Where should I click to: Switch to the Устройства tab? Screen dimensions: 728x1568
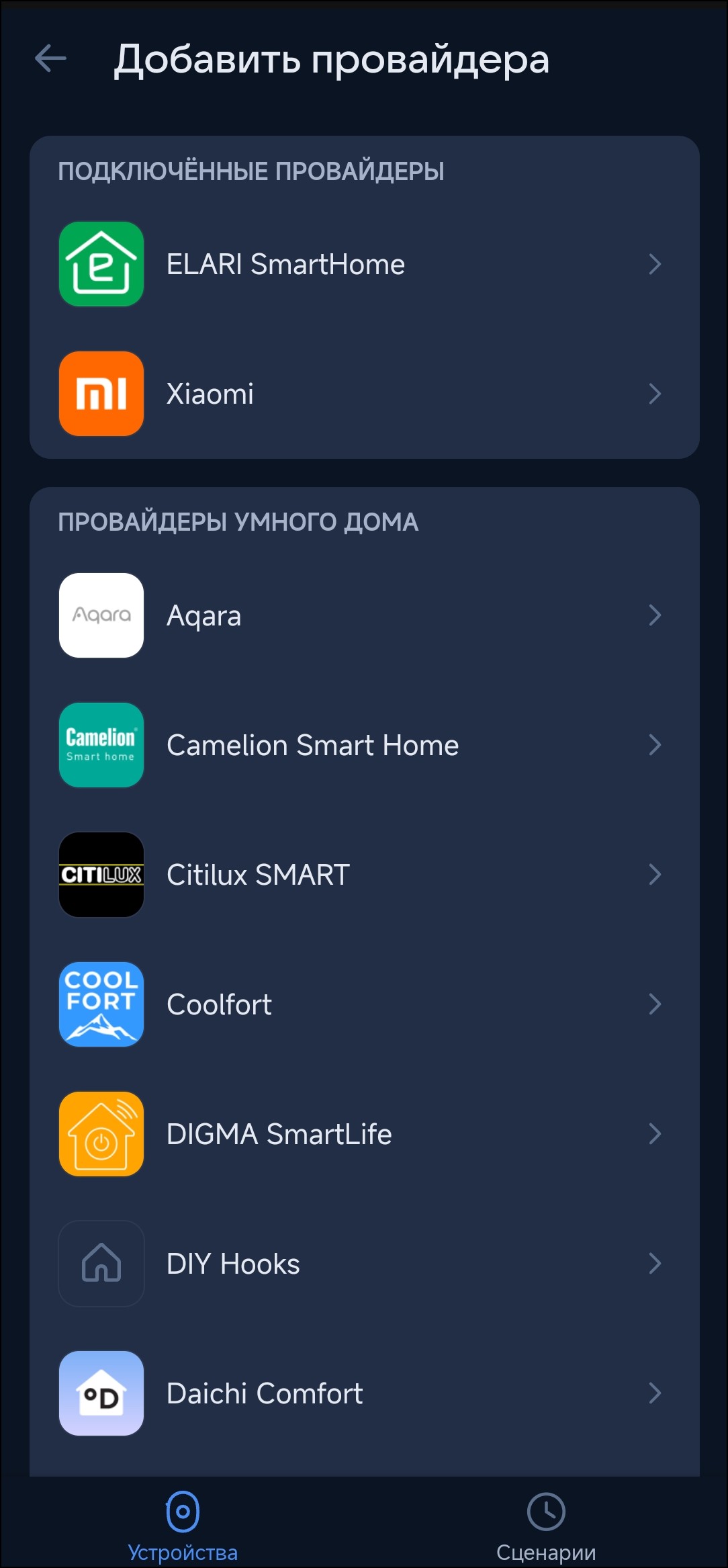pos(183,1525)
